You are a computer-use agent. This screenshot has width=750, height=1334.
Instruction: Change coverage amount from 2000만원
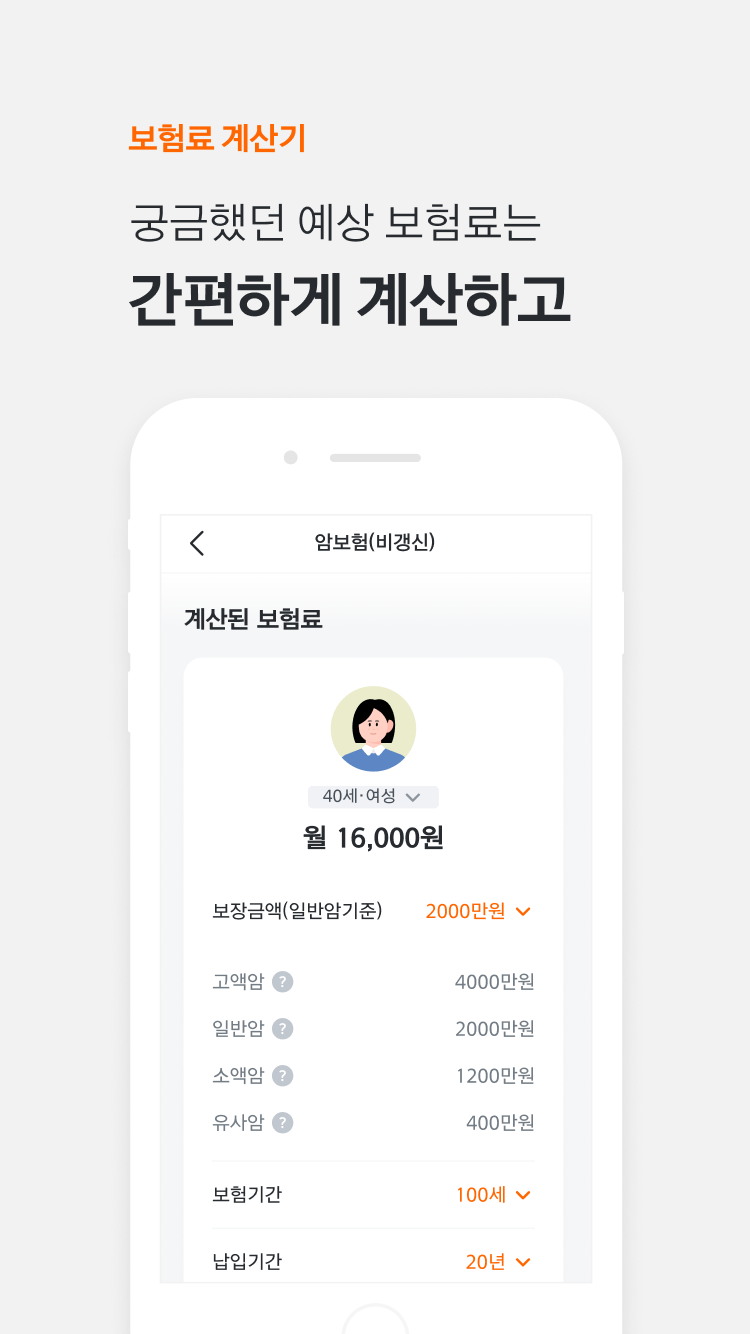[478, 911]
